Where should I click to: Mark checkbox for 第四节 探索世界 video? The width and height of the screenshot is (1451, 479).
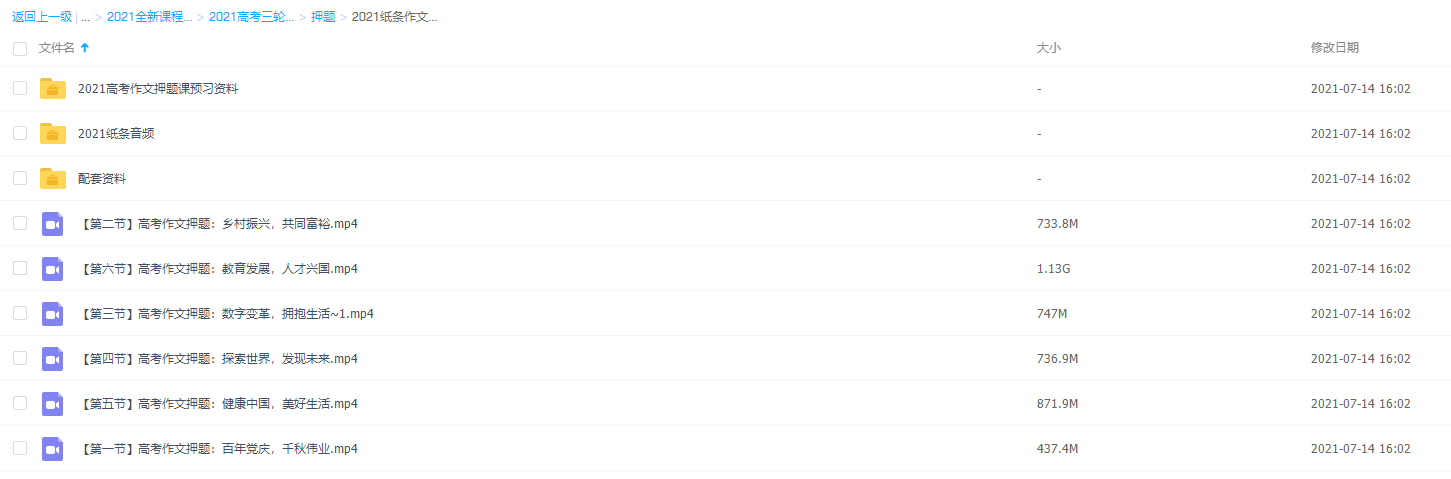(20, 358)
